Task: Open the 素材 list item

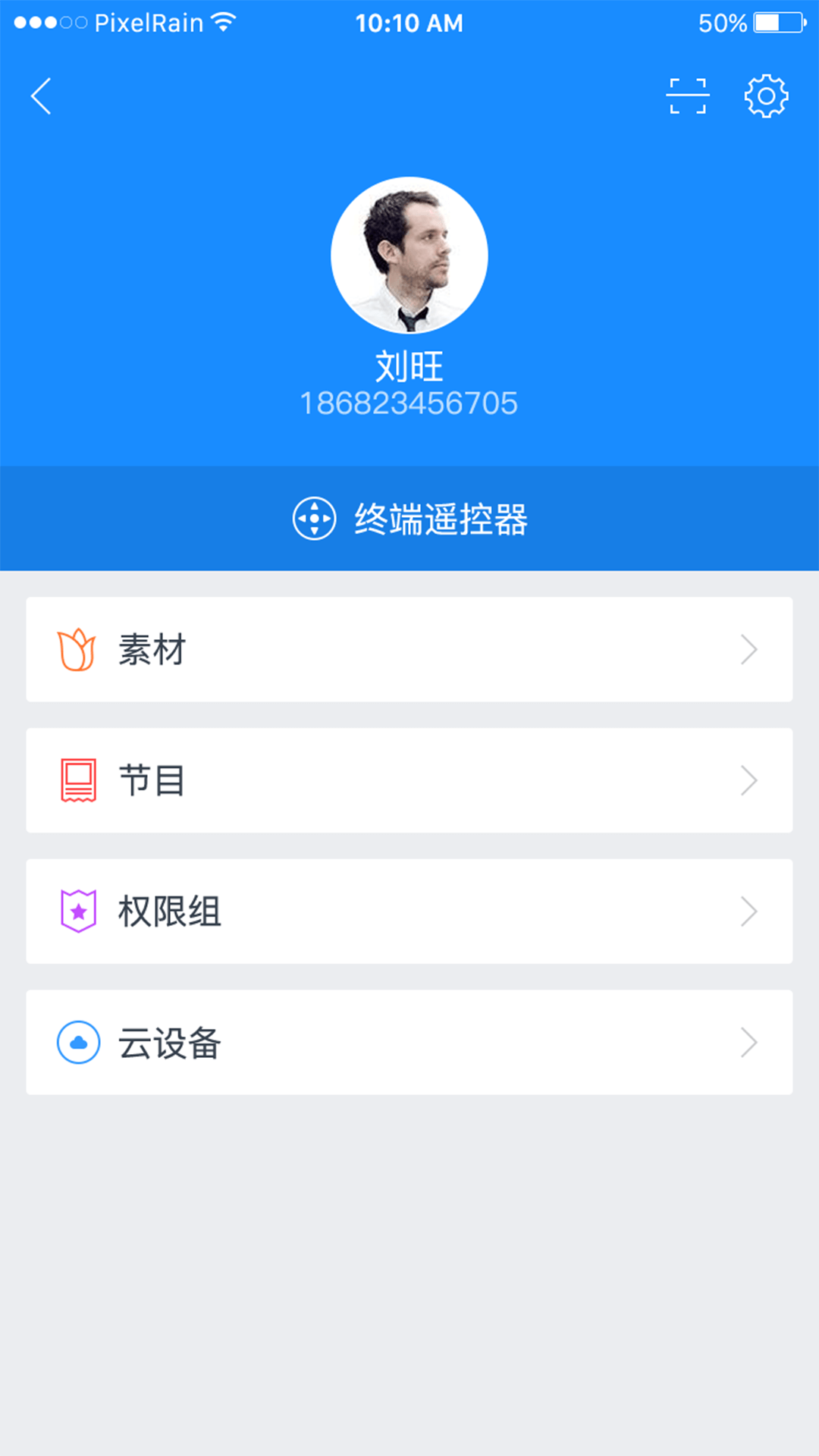Action: click(x=409, y=649)
